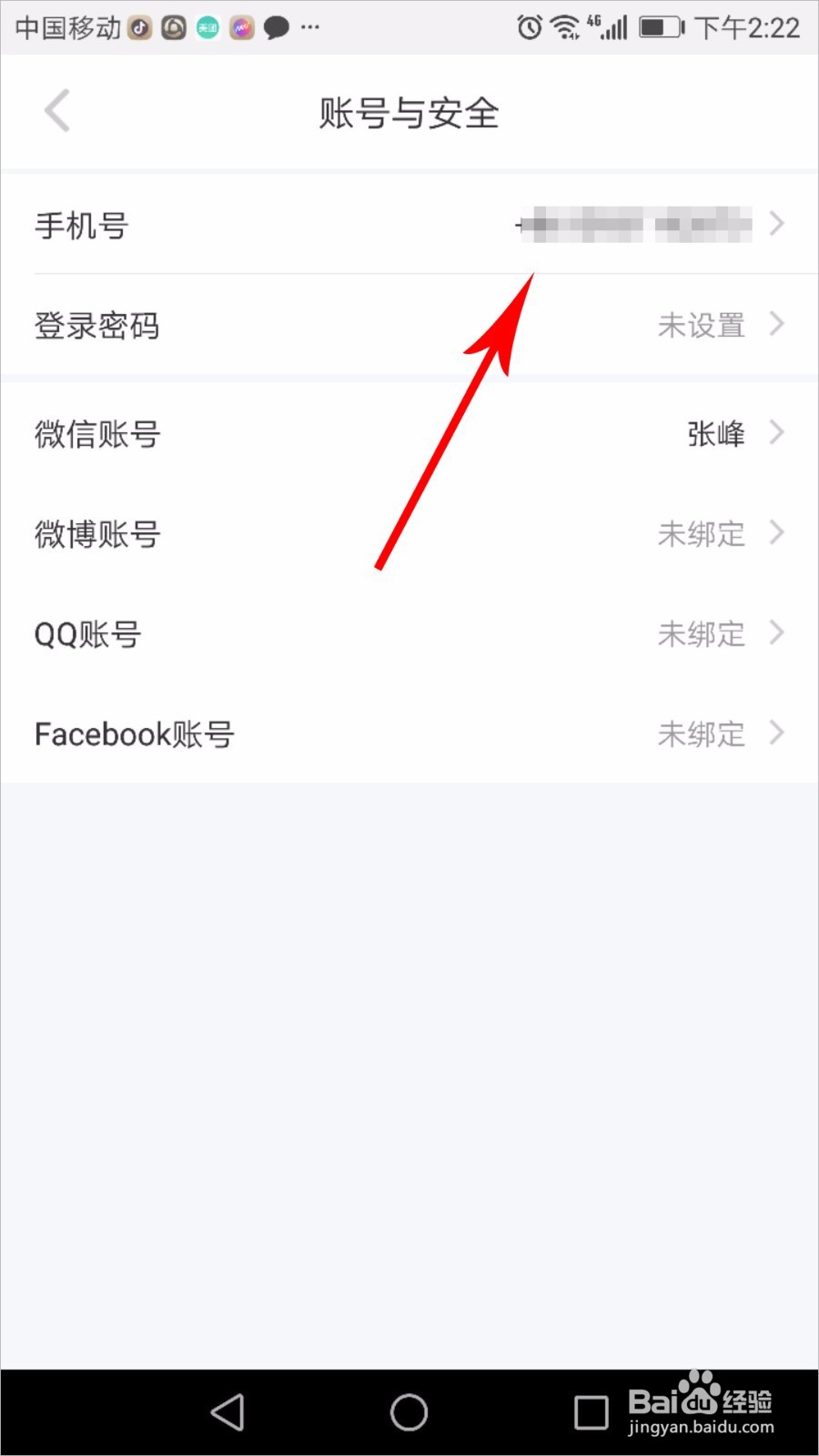Viewport: 819px width, 1456px height.
Task: Expand the 手机号 row chevron
Action: tap(776, 224)
